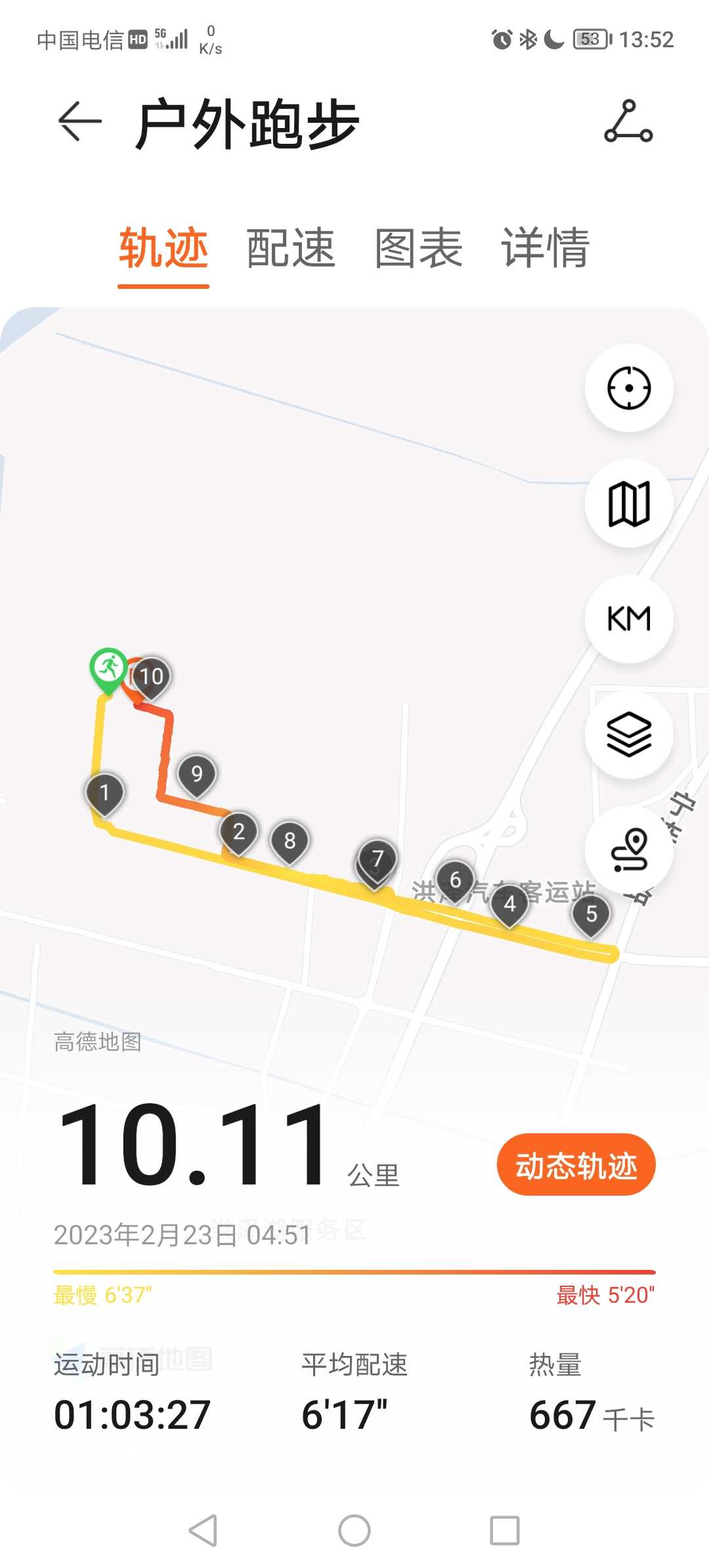Screen dimensions: 709x1568
Task: Open the 详情 tab
Action: [x=546, y=248]
